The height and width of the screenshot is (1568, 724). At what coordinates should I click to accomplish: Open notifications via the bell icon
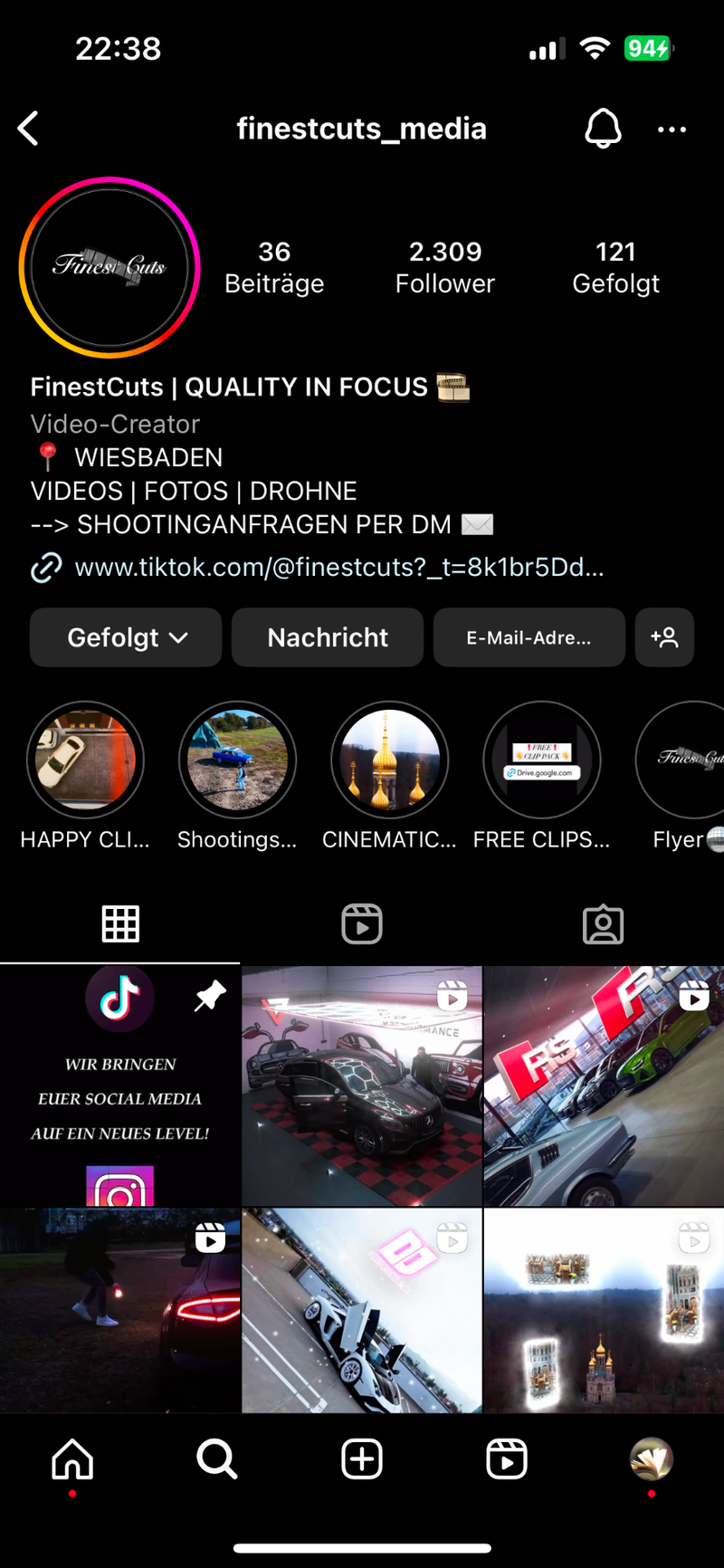tap(603, 129)
